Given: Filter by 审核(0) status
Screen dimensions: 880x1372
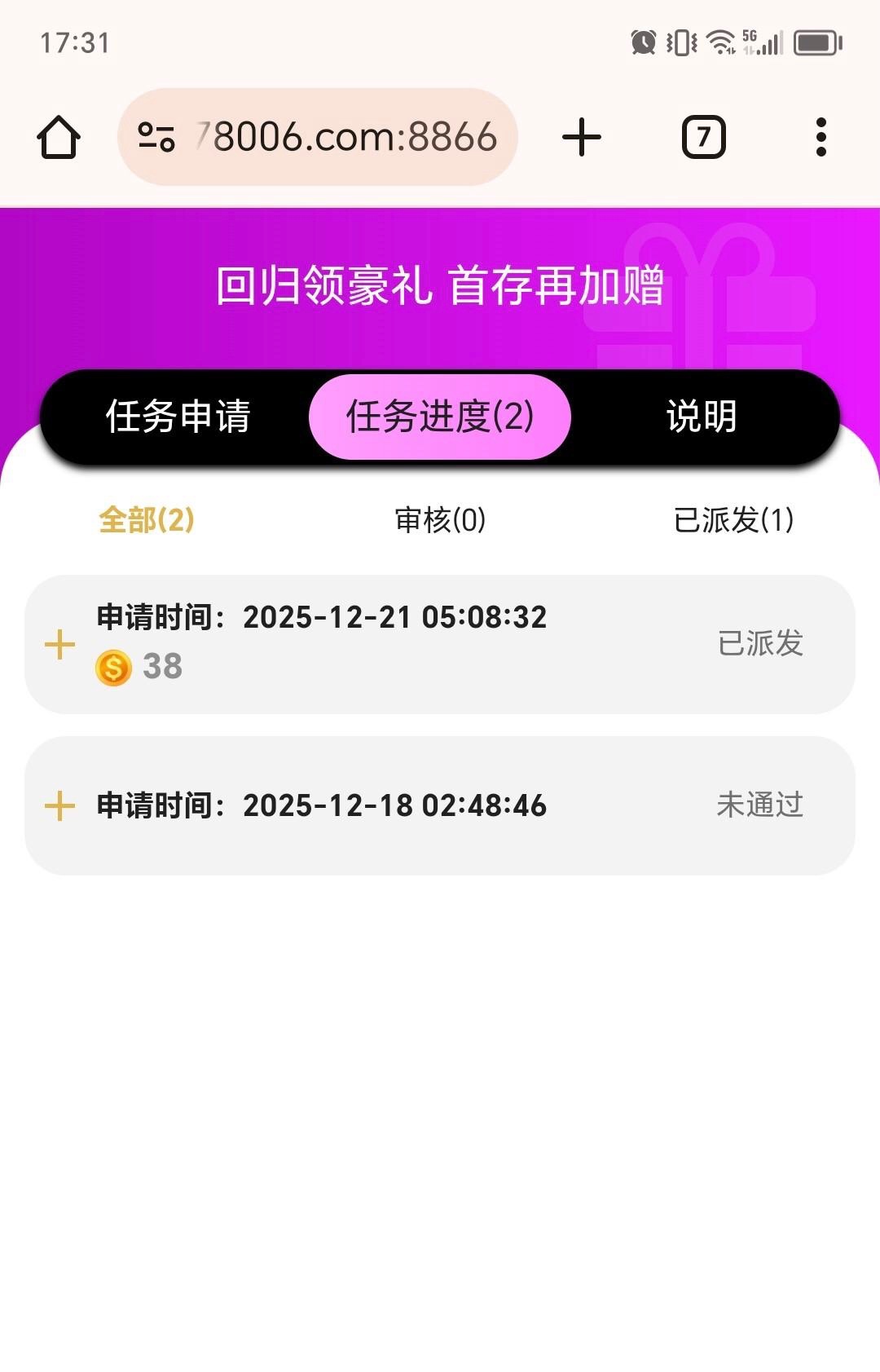Looking at the screenshot, I should 440,519.
